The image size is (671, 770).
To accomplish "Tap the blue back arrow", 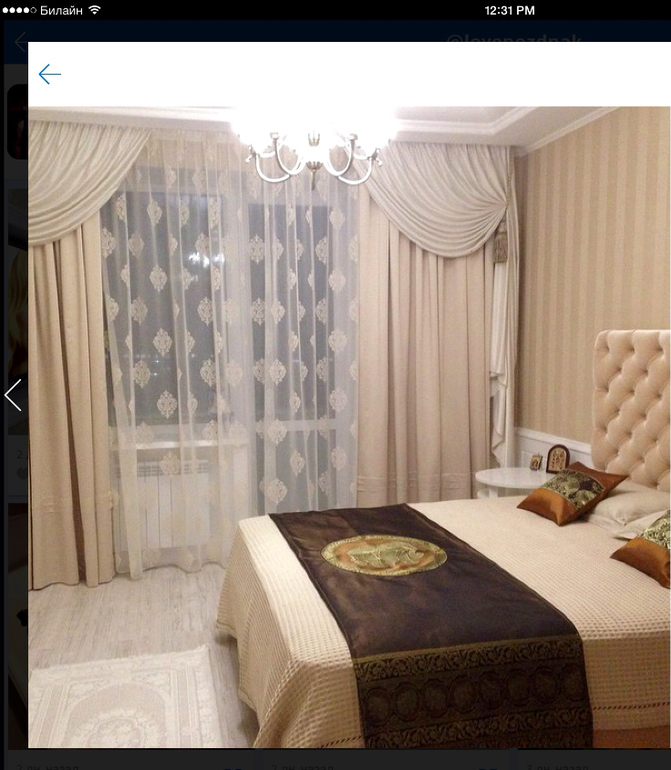I will click(x=49, y=74).
